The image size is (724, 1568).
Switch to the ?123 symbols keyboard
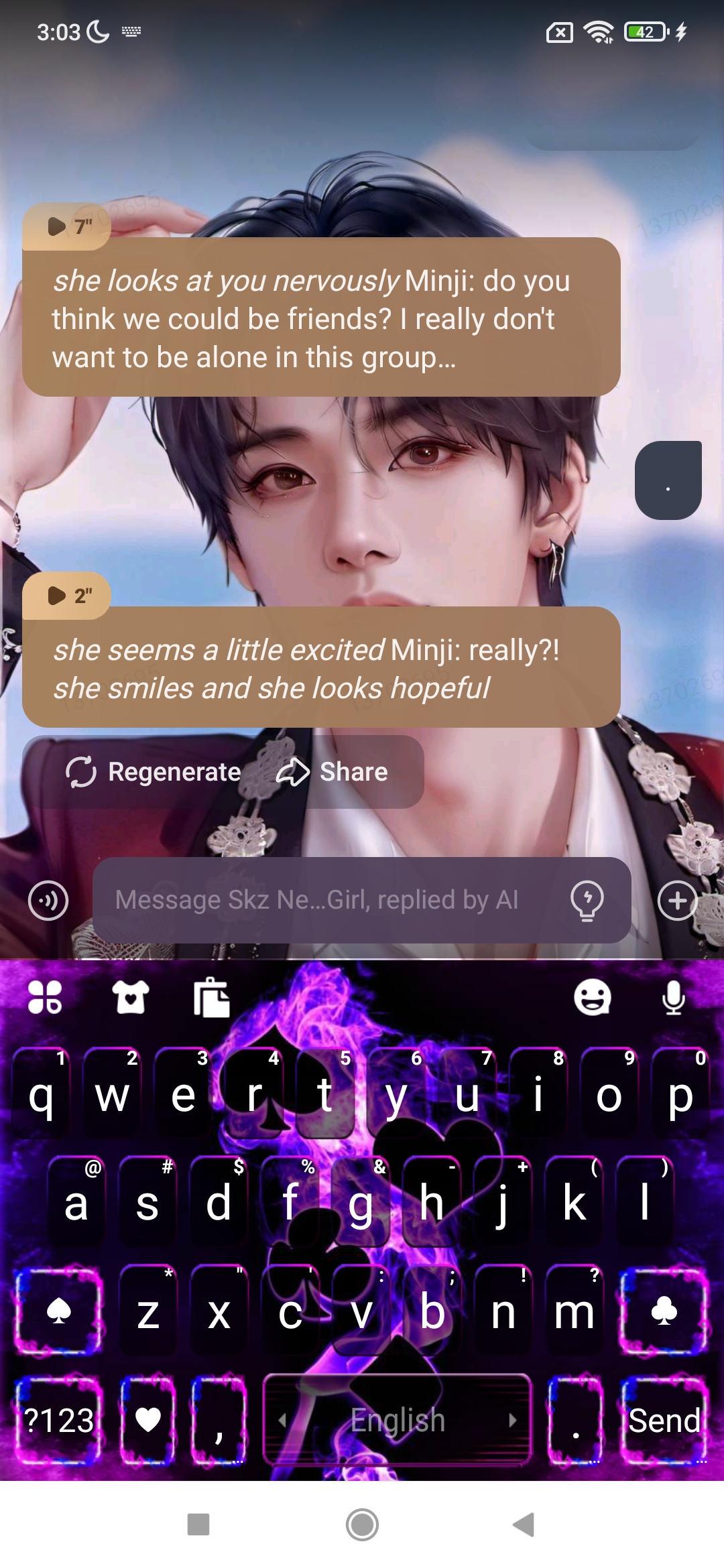[x=59, y=1421]
